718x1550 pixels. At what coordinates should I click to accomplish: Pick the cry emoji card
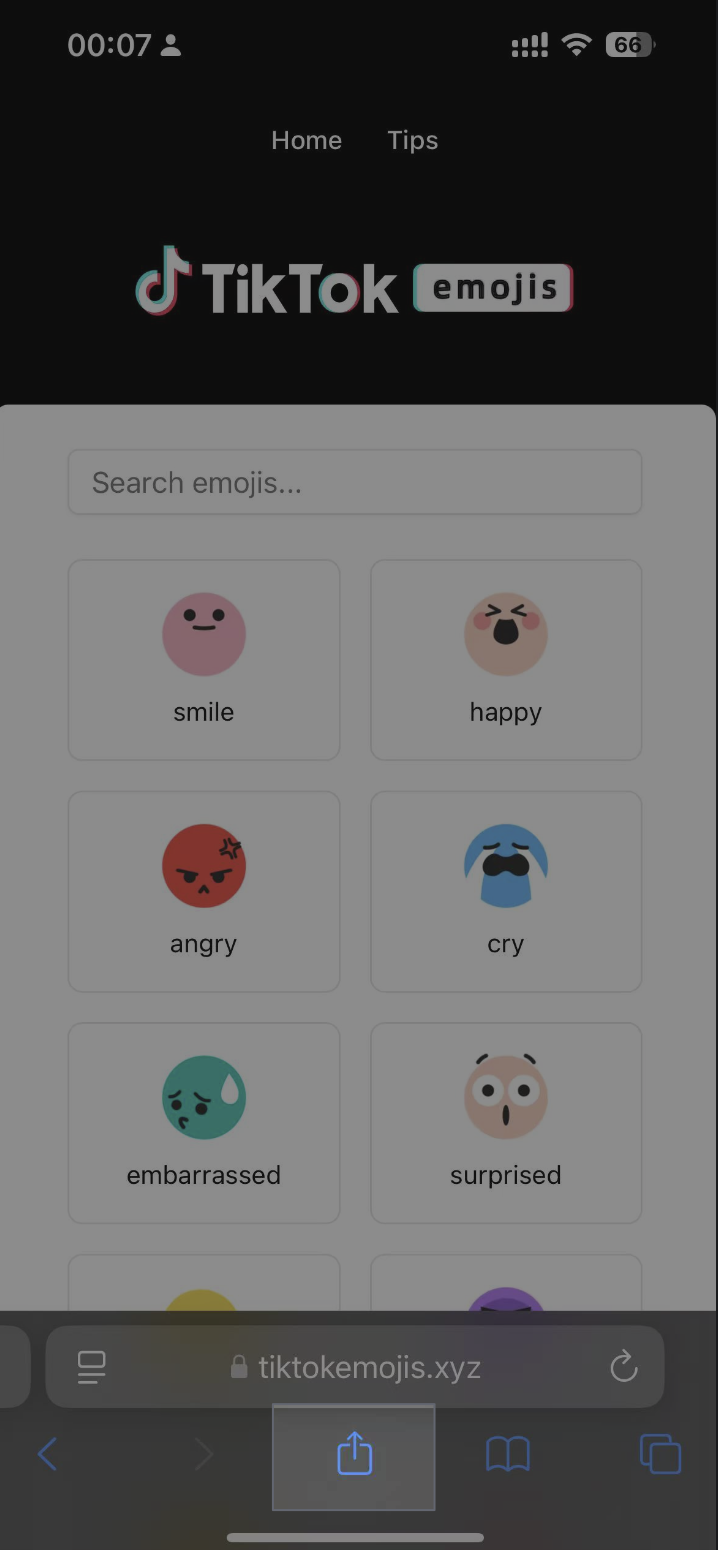pos(505,891)
